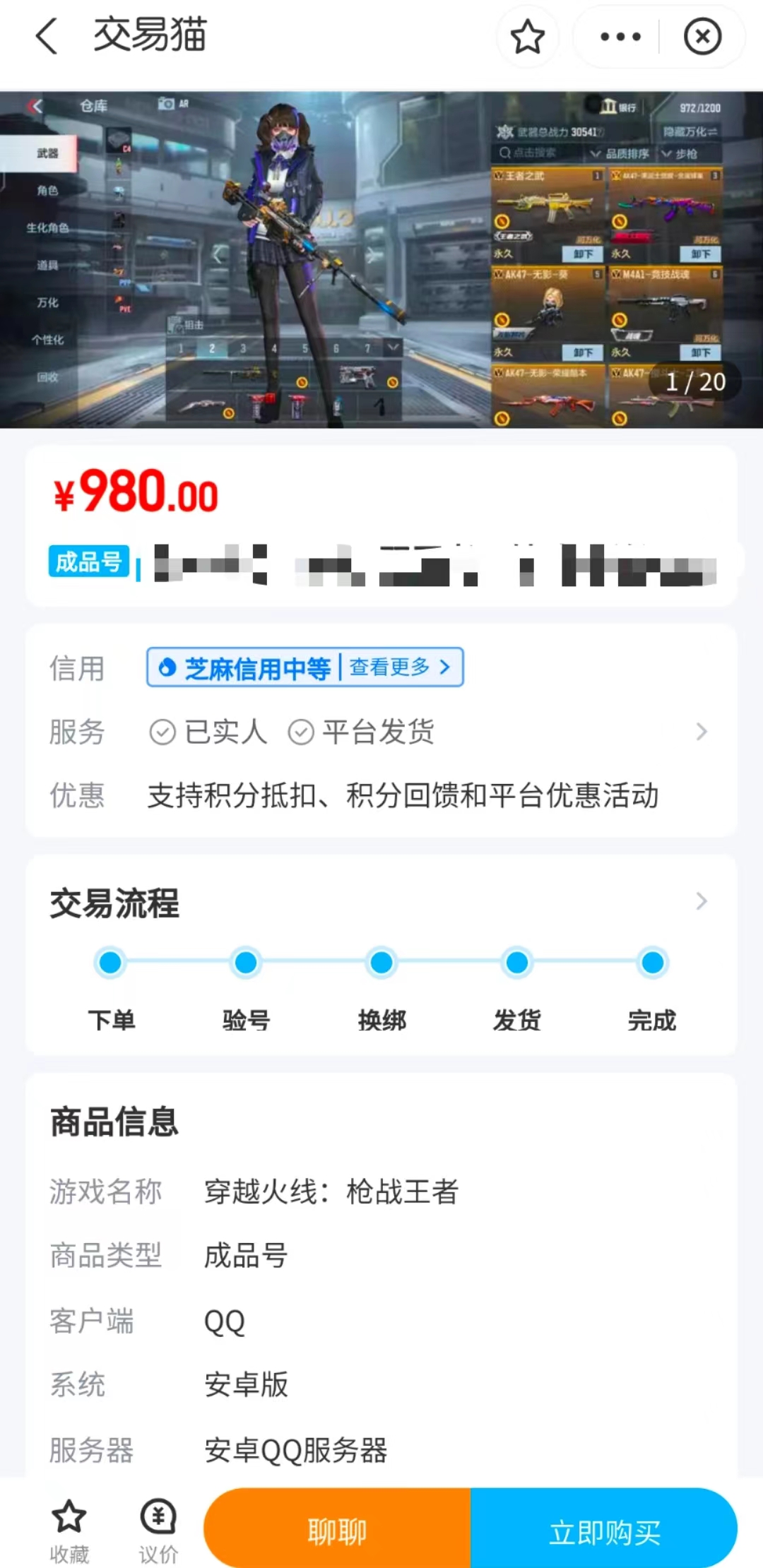Start a chat via 聊聊
Image resolution: width=763 pixels, height=1568 pixels.
[338, 1531]
